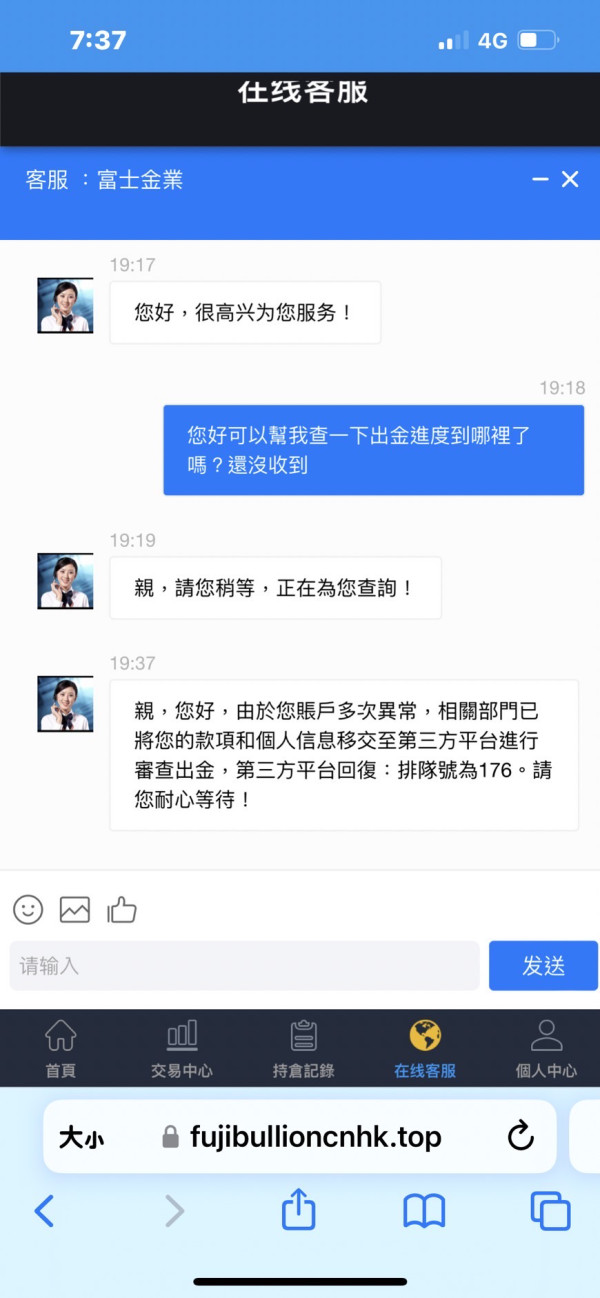Reload the fujibullioncnhk.top page
600x1298 pixels.
tap(520, 1136)
